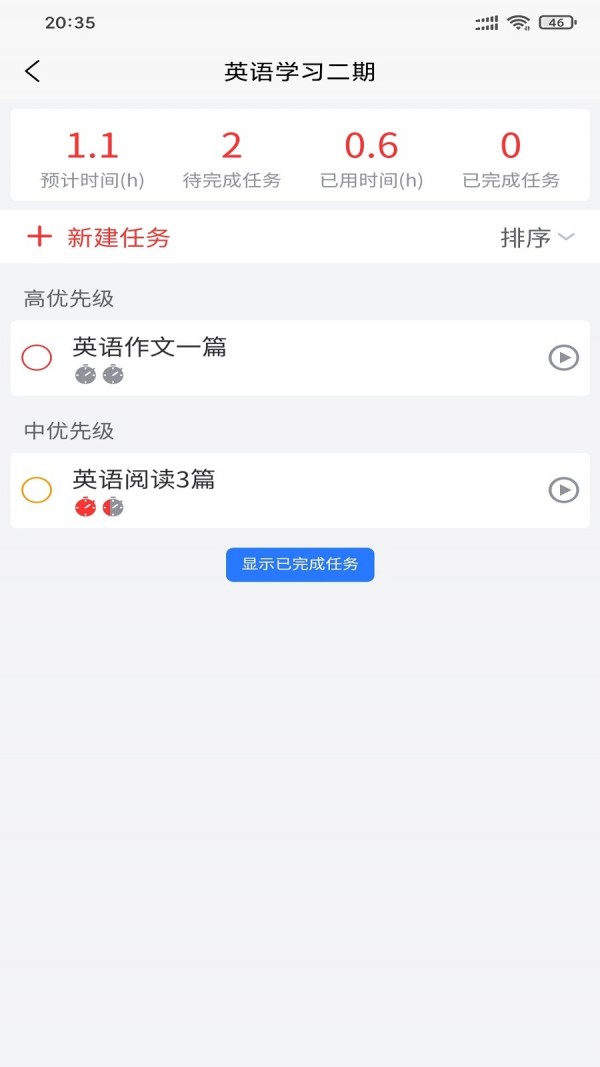
Task: Create a new task with 新建任务
Action: click(98, 237)
